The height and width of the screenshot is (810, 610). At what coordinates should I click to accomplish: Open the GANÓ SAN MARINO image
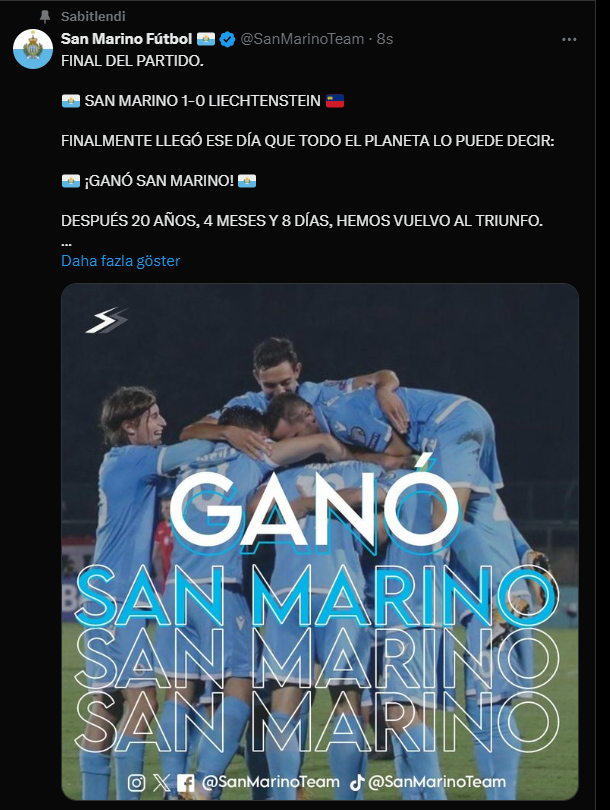[x=320, y=540]
